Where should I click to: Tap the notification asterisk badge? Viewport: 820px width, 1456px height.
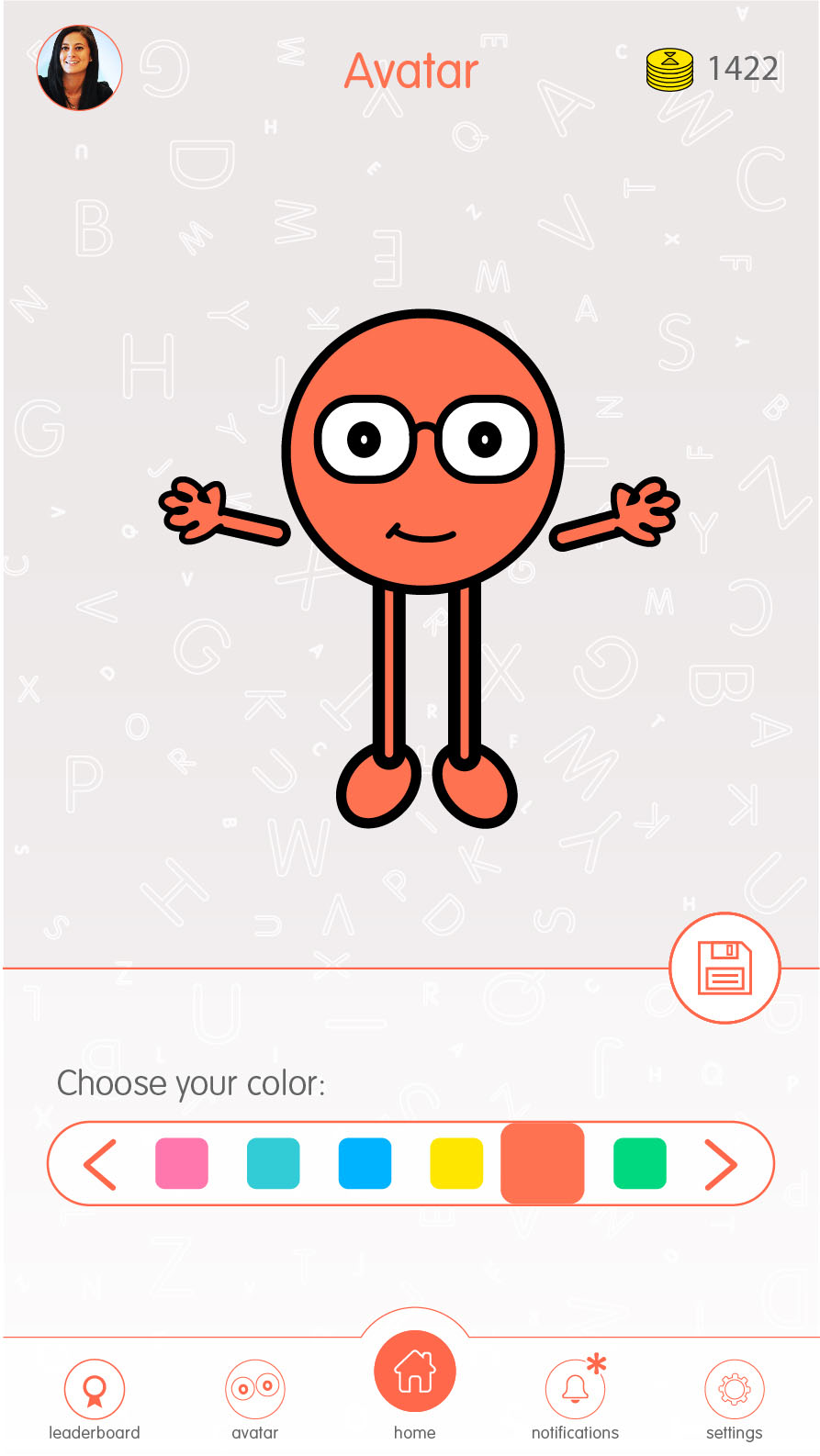(x=598, y=1365)
